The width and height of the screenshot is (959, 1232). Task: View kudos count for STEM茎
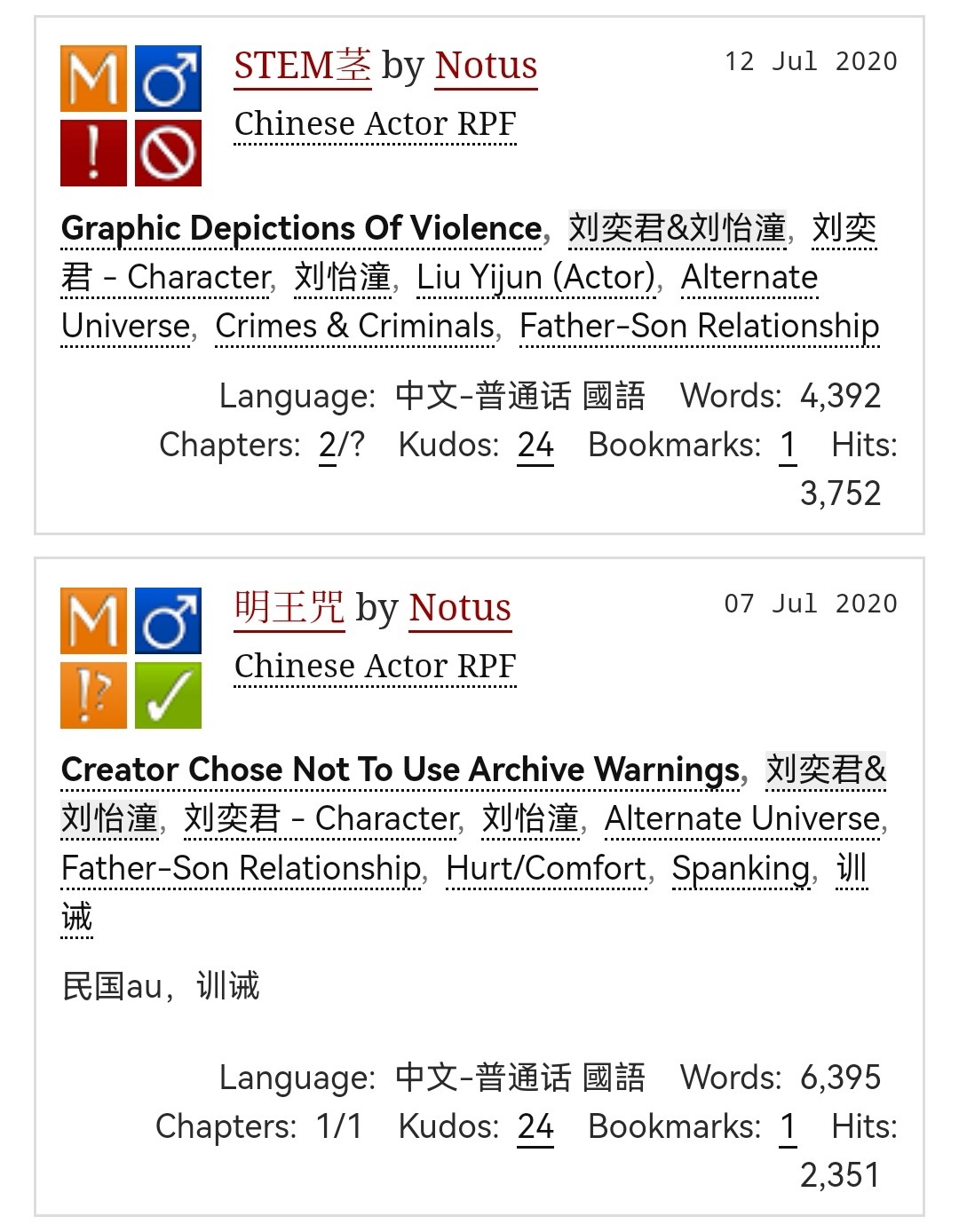coord(535,445)
